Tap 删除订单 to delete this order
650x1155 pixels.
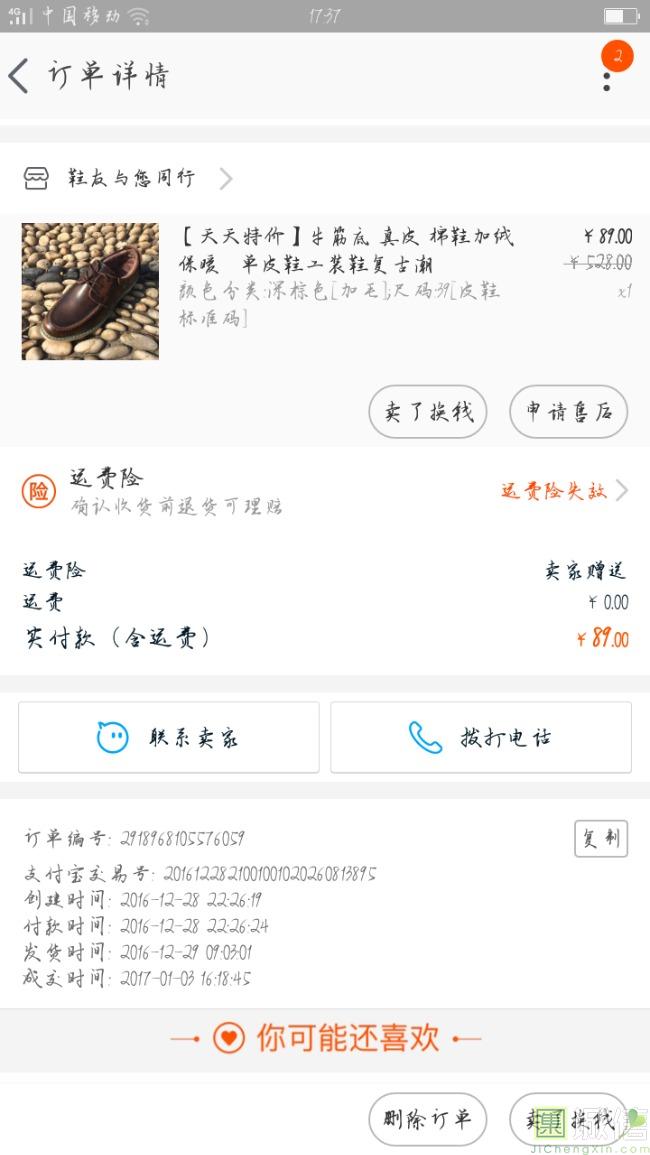tap(427, 1119)
